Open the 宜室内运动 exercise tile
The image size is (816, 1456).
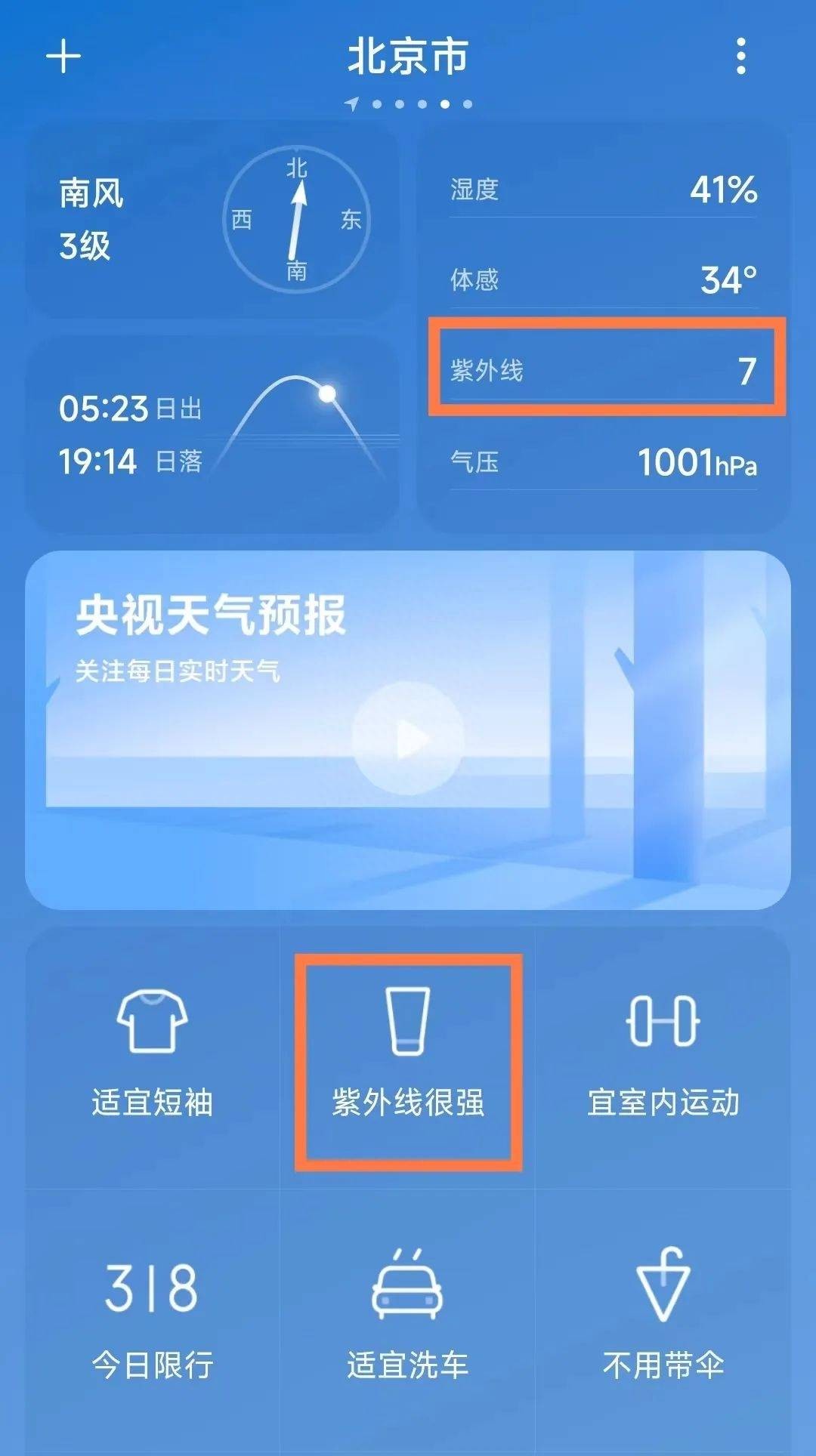[x=663, y=1057]
